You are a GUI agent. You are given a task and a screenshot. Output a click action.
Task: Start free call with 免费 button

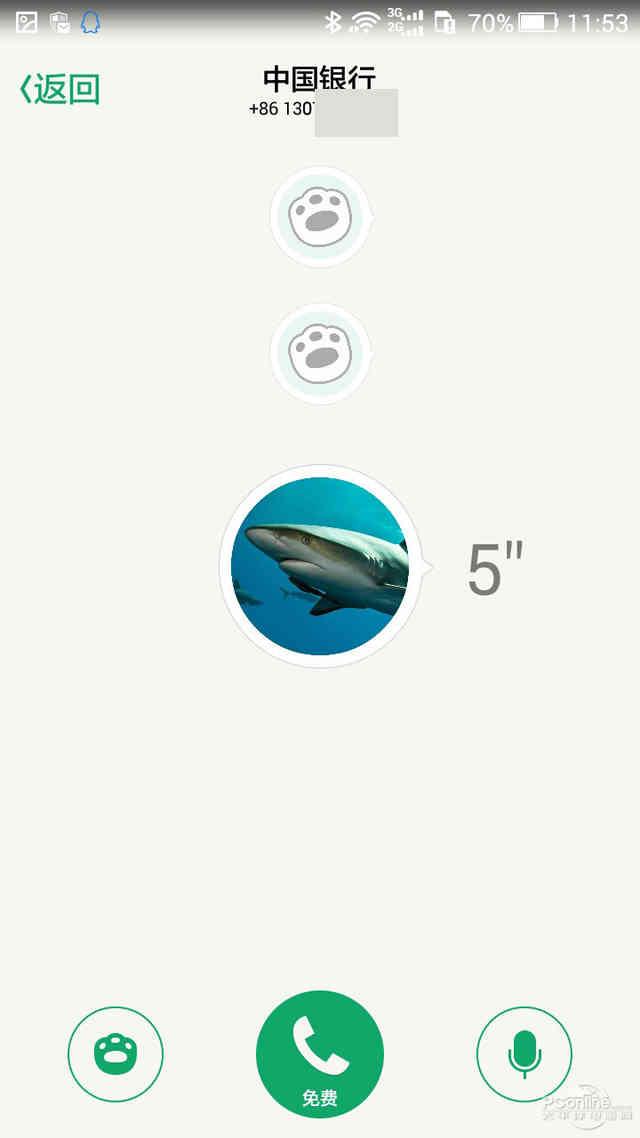pyautogui.click(x=320, y=1053)
